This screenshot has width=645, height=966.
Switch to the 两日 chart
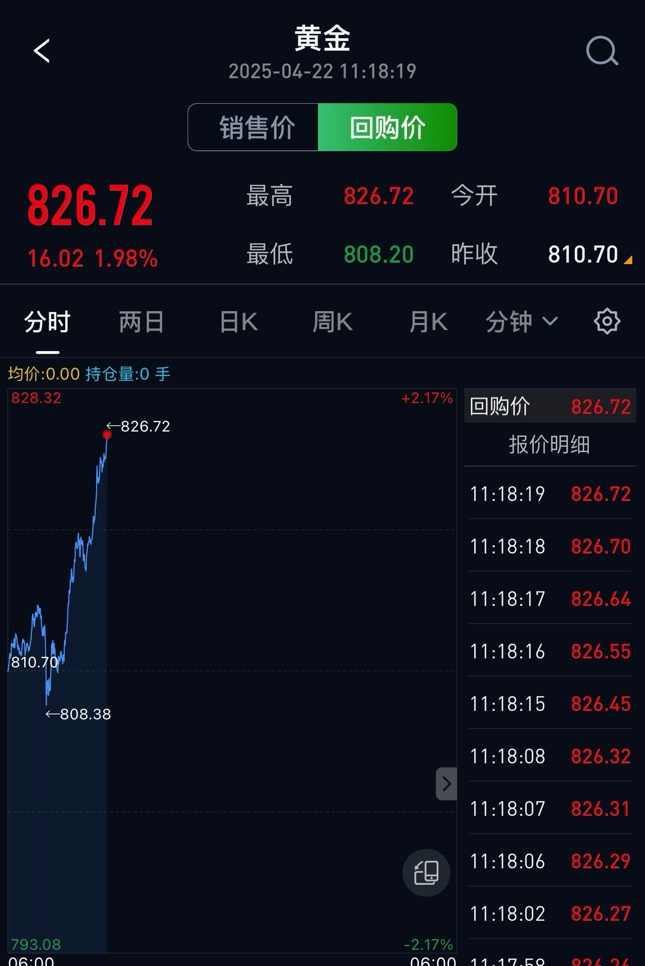[x=141, y=322]
